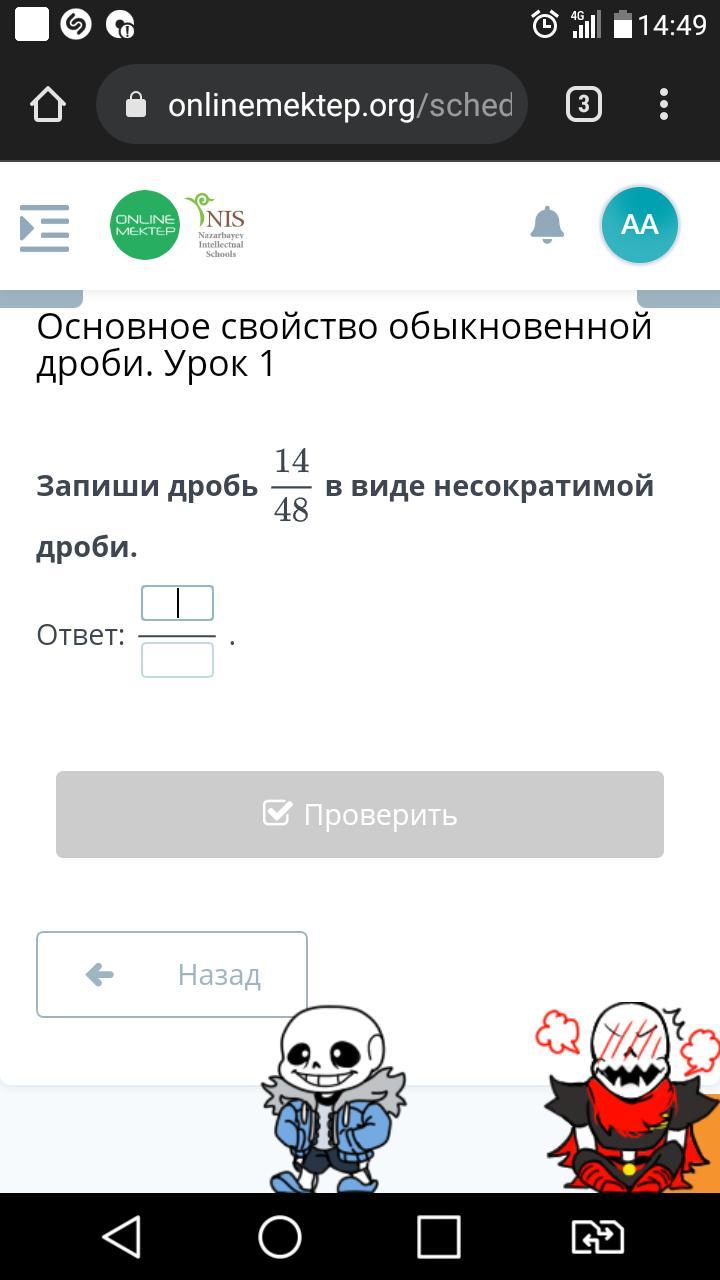Go back with the Назад button
This screenshot has width=720, height=1280.
point(172,974)
